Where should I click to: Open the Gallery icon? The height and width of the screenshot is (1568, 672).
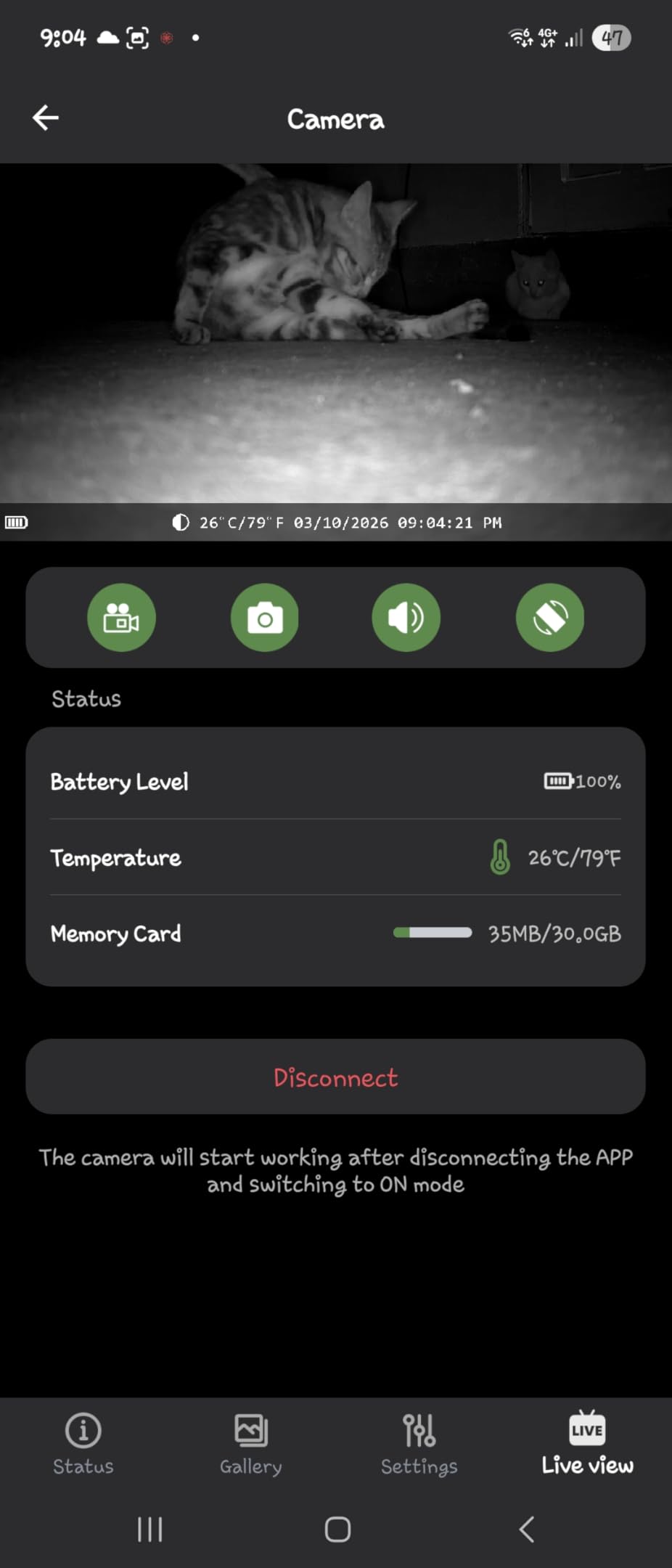click(250, 1428)
